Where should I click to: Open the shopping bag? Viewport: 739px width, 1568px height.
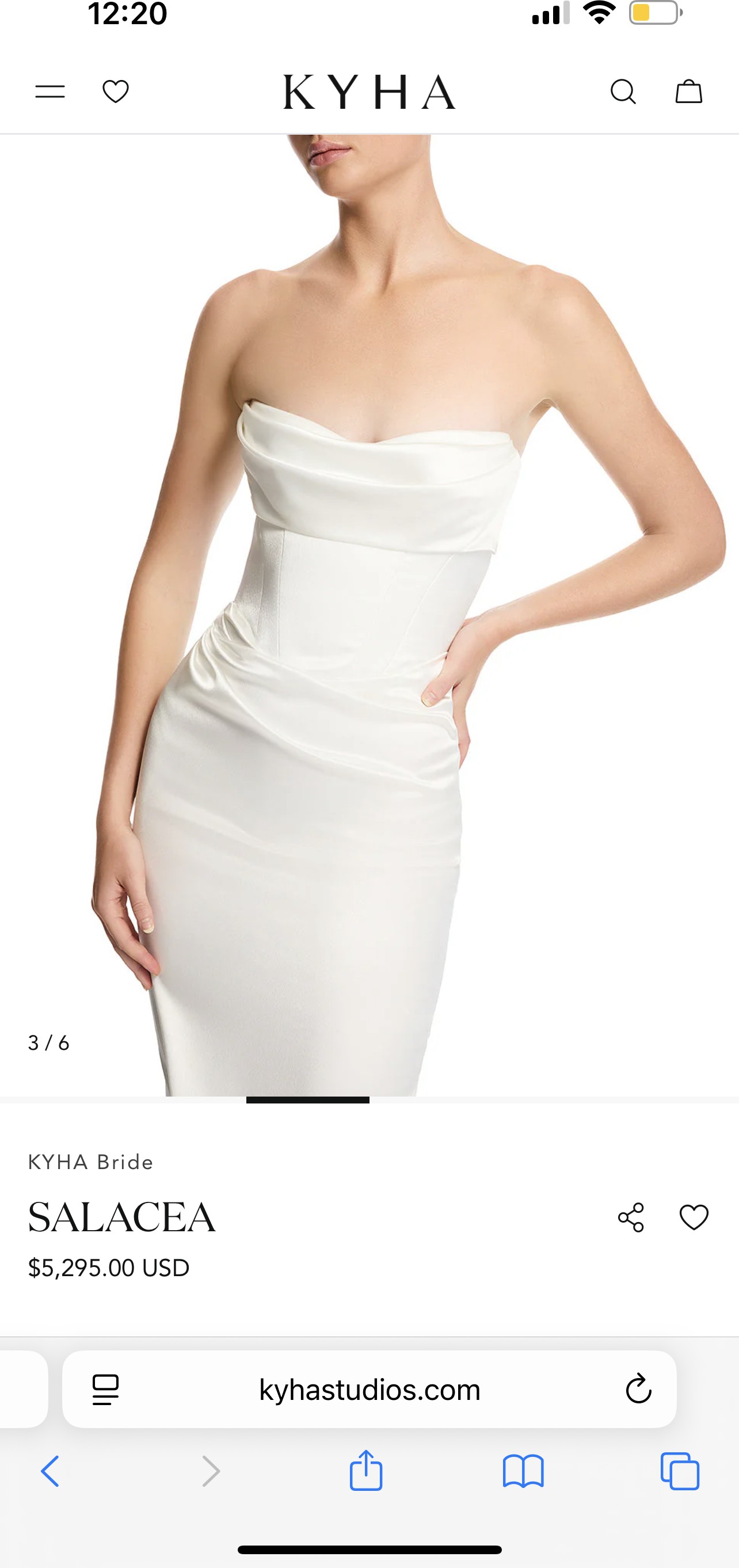pos(688,92)
